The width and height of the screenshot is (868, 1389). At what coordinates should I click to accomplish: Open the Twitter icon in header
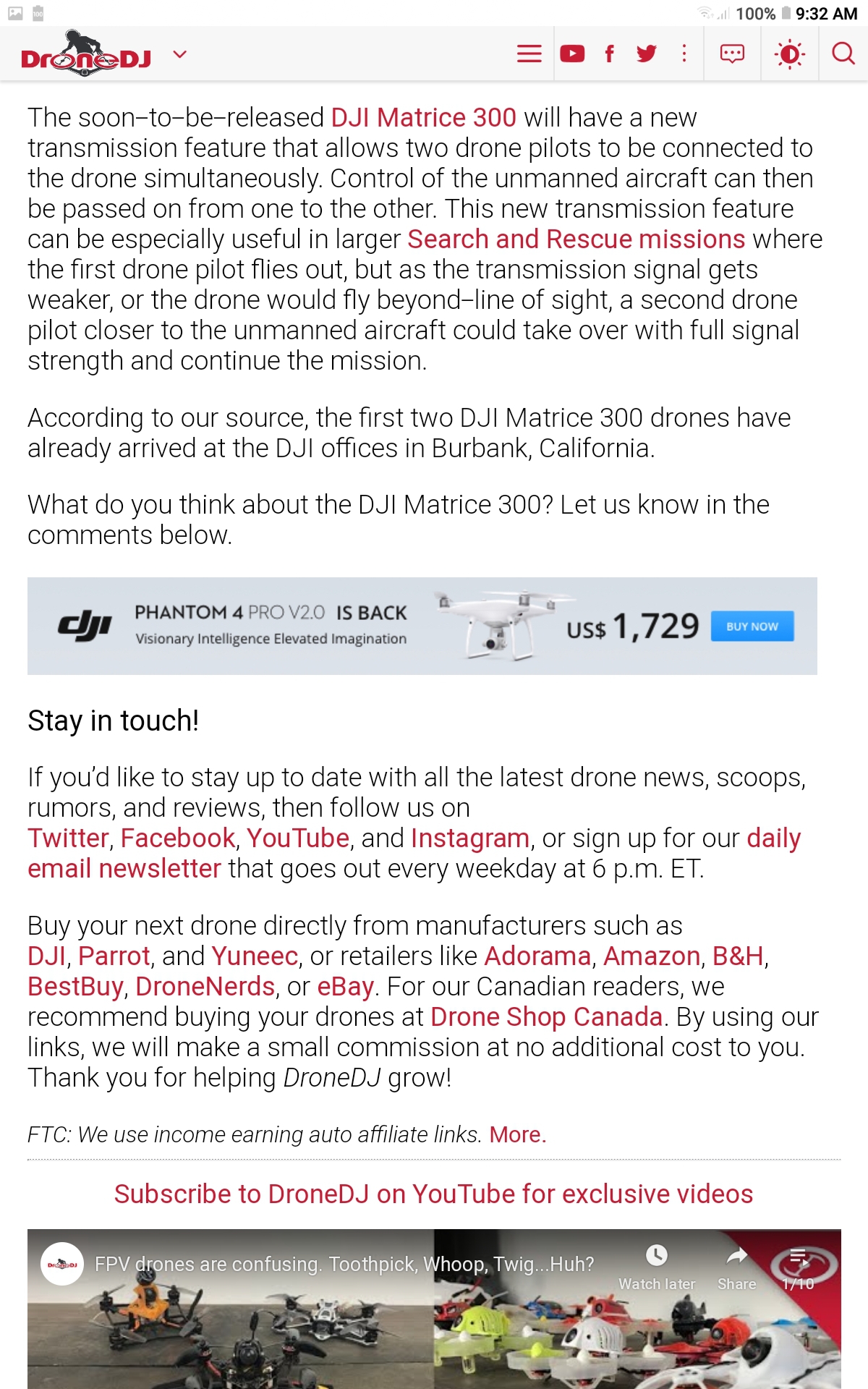[x=647, y=54]
